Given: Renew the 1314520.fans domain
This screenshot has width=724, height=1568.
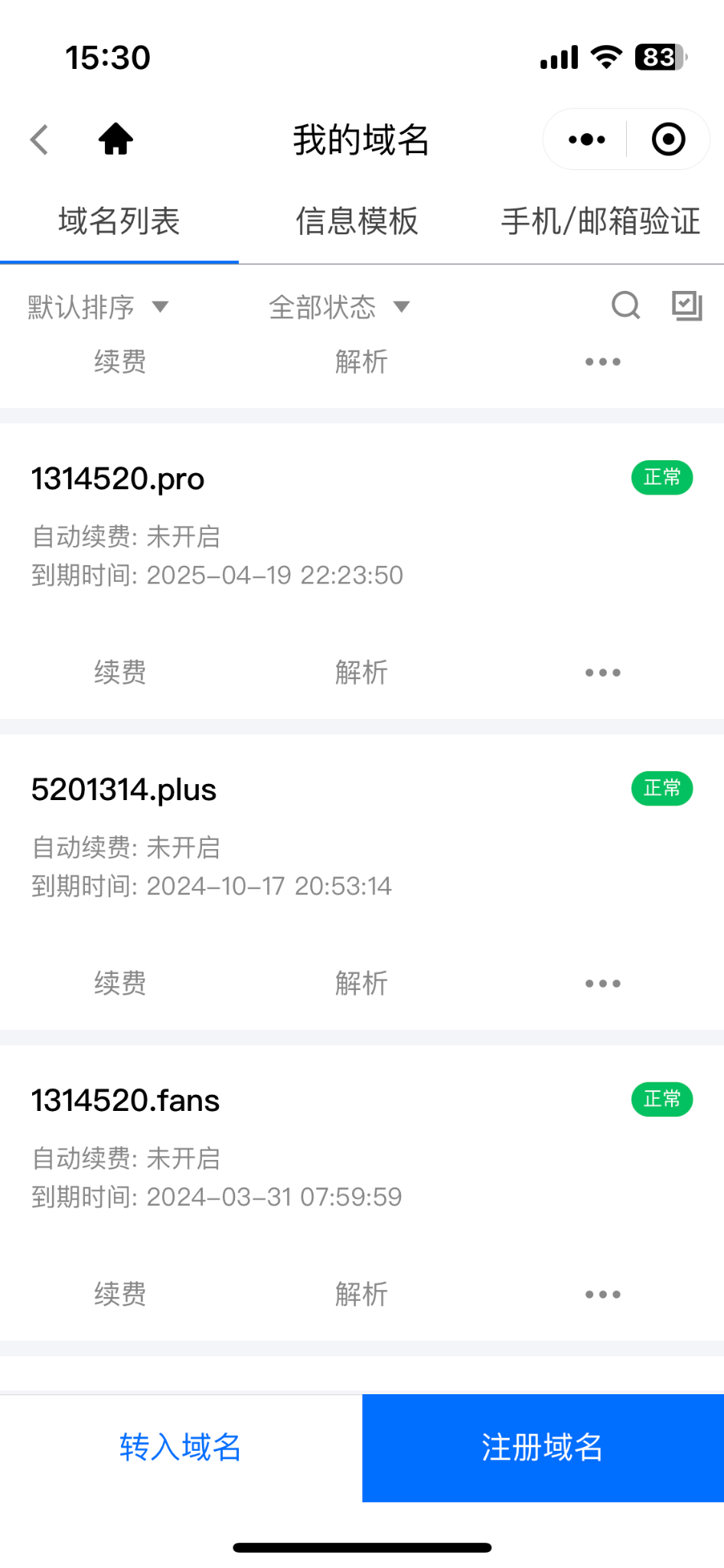Looking at the screenshot, I should (x=120, y=1294).
